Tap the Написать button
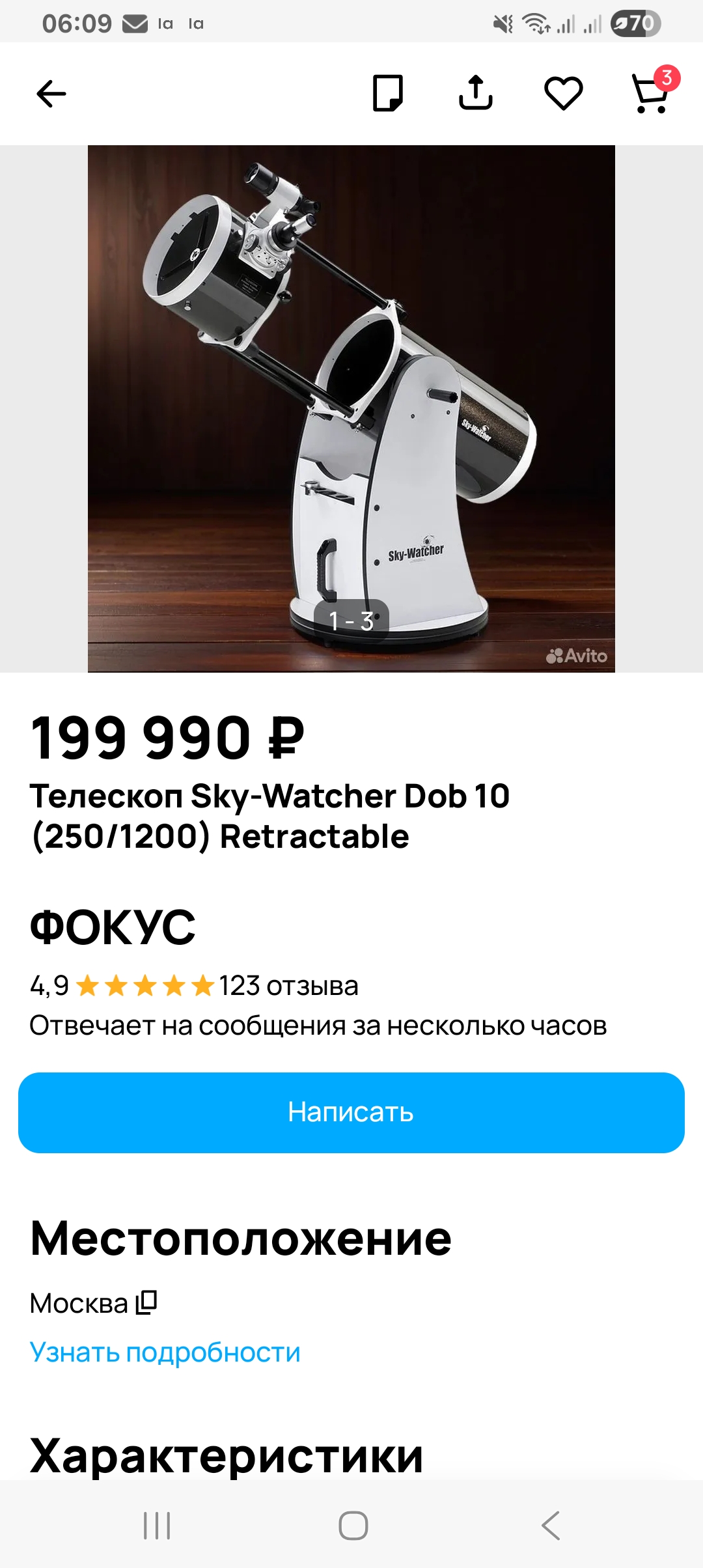The height and width of the screenshot is (1568, 703). [351, 1112]
